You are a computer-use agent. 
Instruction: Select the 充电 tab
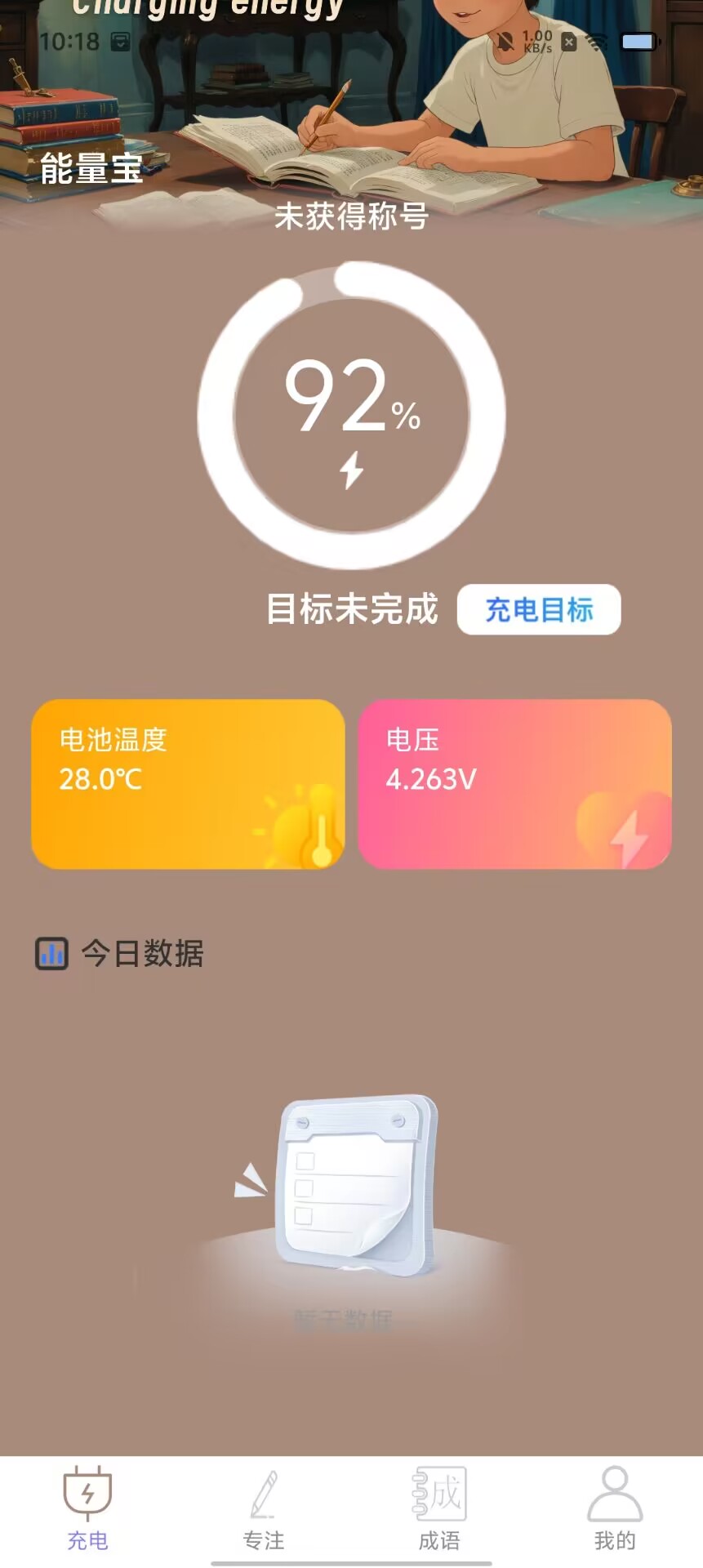[87, 1509]
